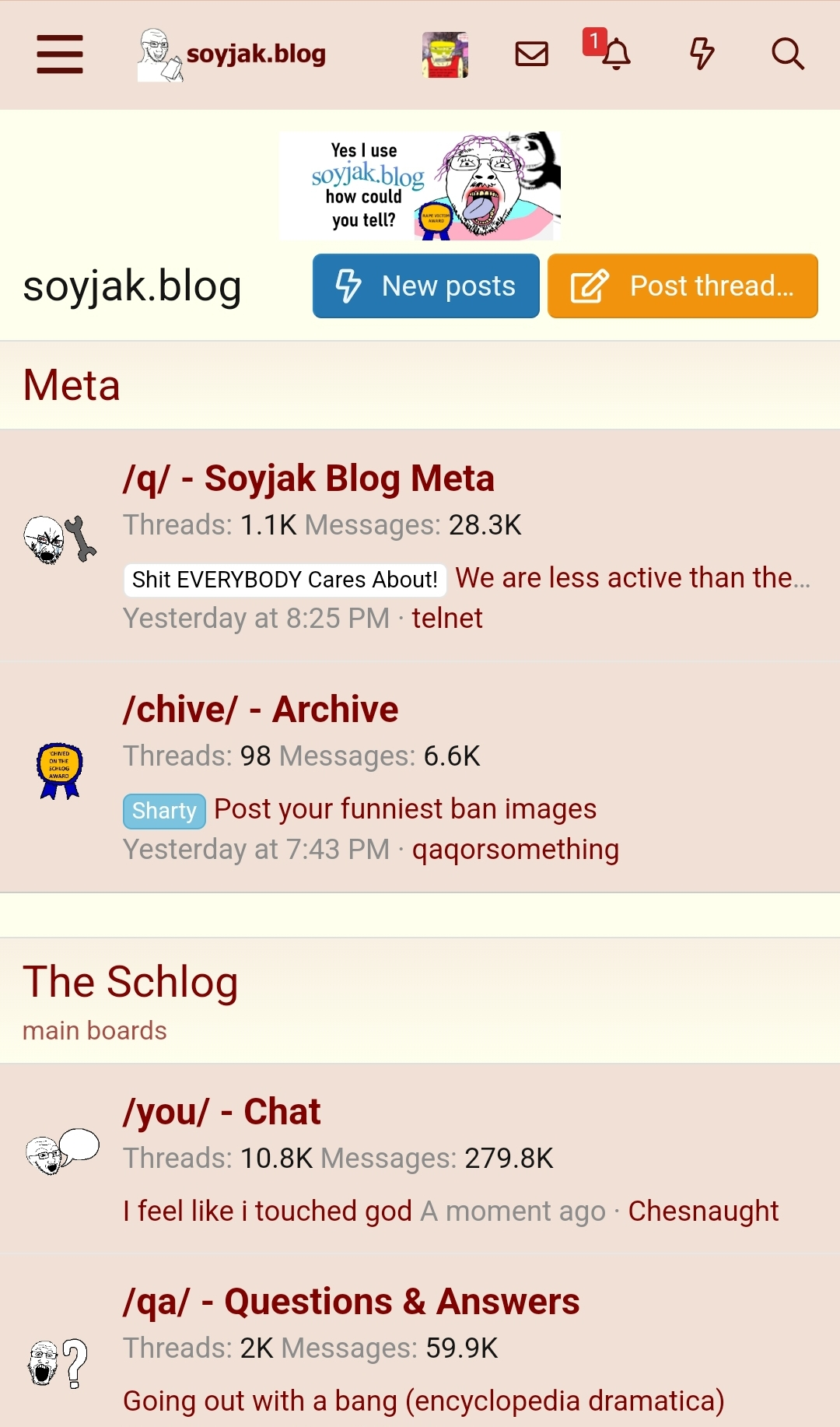The height and width of the screenshot is (1427, 840).
Task: View qaqorsomething's profile
Action: tap(516, 850)
